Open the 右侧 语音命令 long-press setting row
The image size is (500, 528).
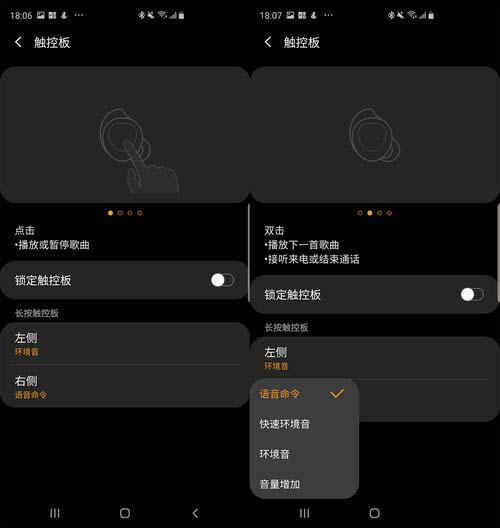point(125,387)
